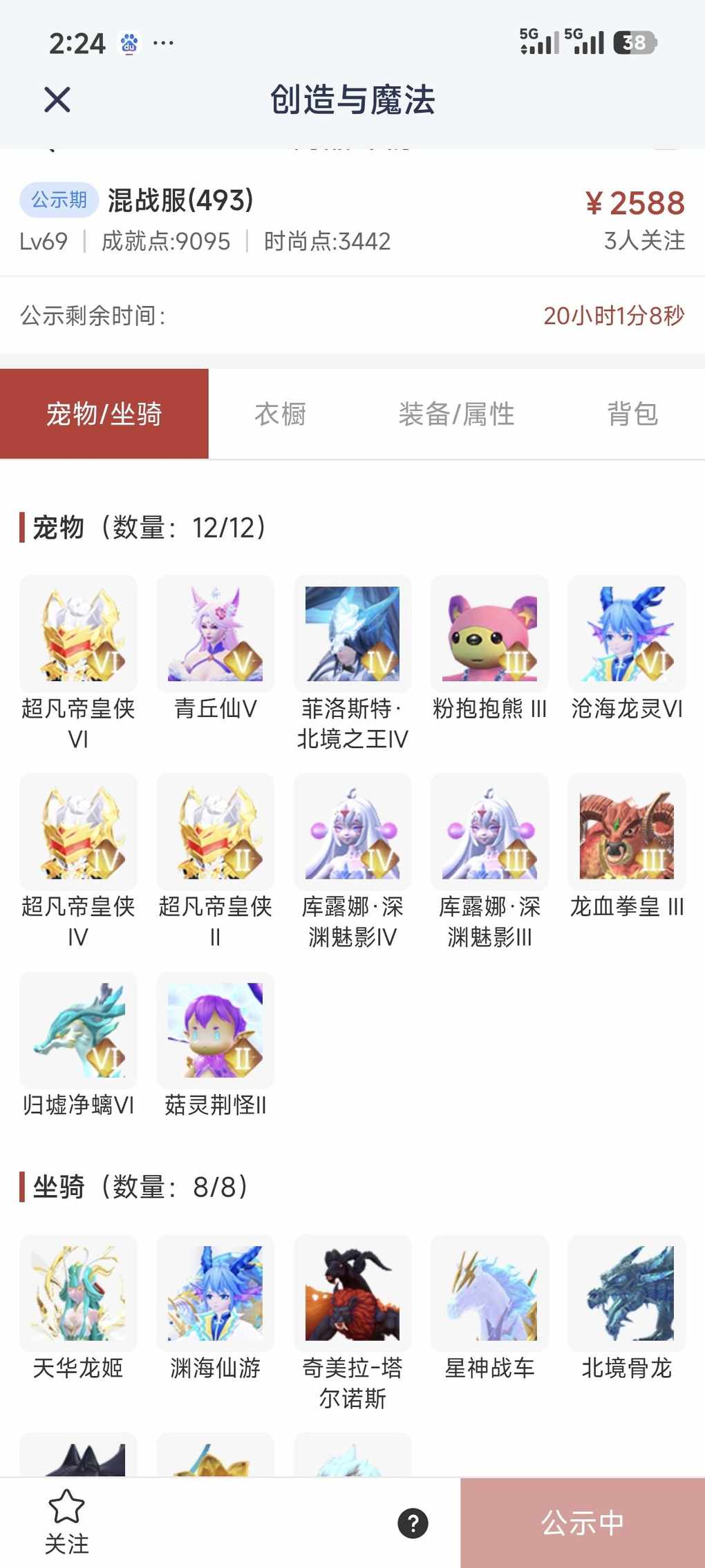Image resolution: width=705 pixels, height=1568 pixels.
Task: Open the 龙血拳皇 III pet
Action: pyautogui.click(x=626, y=832)
